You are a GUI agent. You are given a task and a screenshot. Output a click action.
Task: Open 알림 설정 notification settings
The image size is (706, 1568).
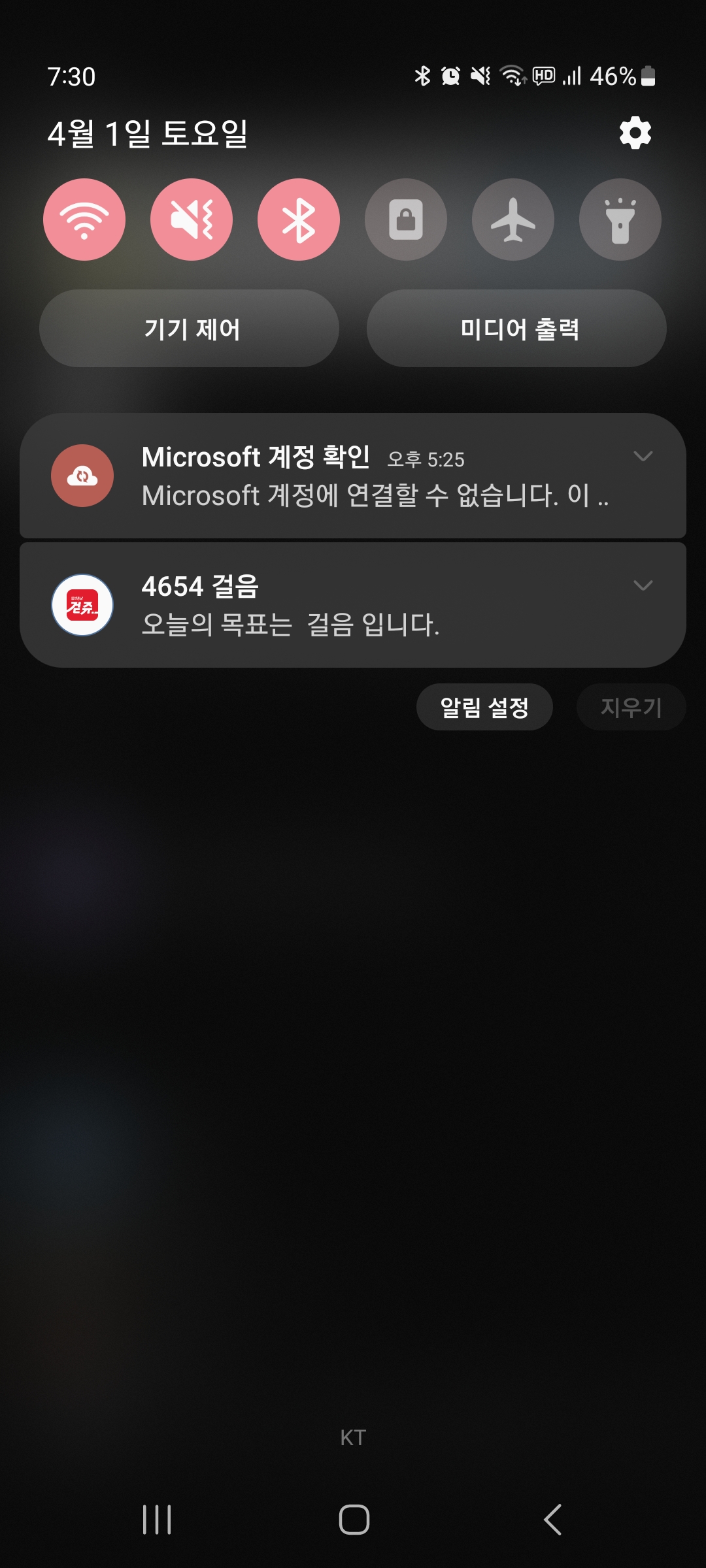(x=484, y=707)
